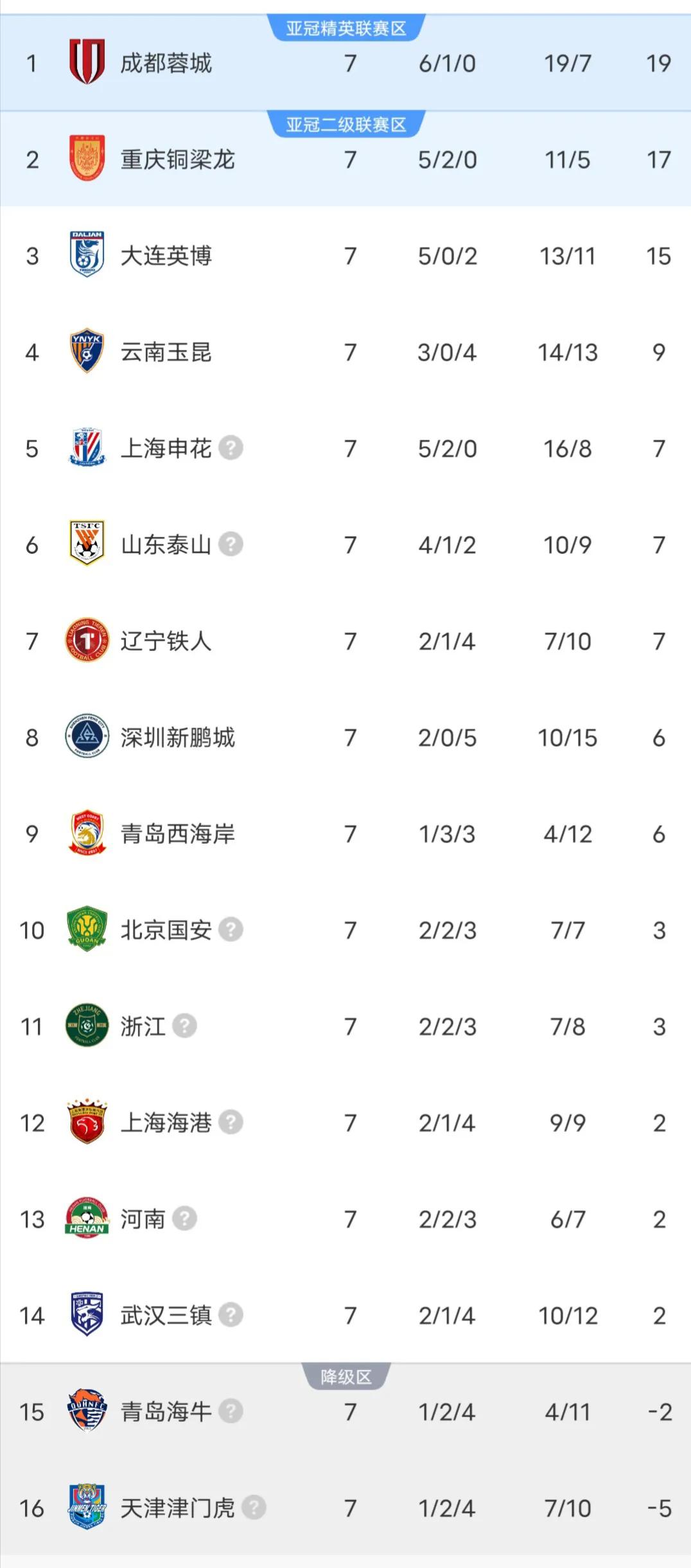Click the 大连英博 club logo

coord(87,256)
